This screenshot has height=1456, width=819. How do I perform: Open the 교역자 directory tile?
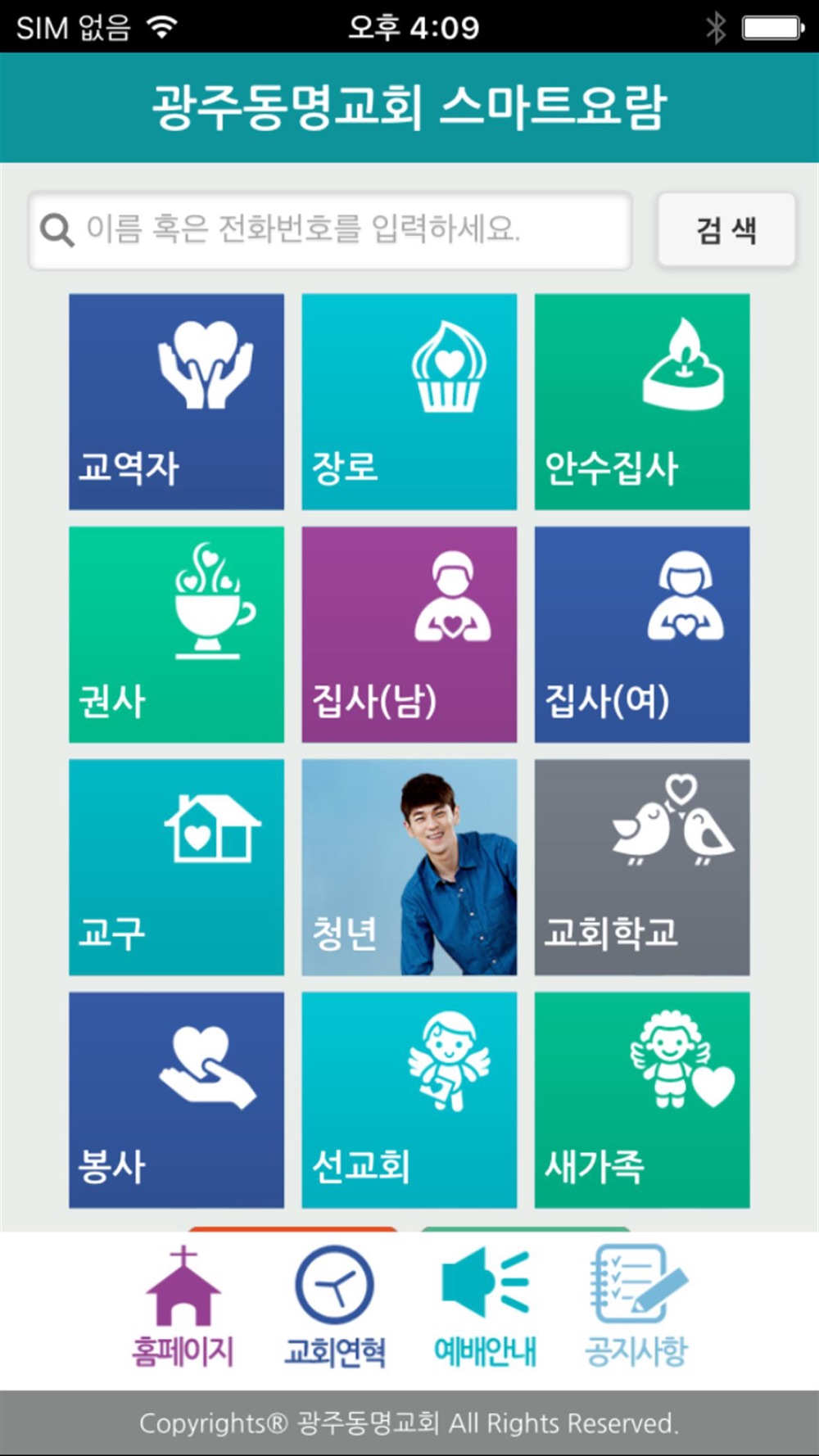point(176,401)
